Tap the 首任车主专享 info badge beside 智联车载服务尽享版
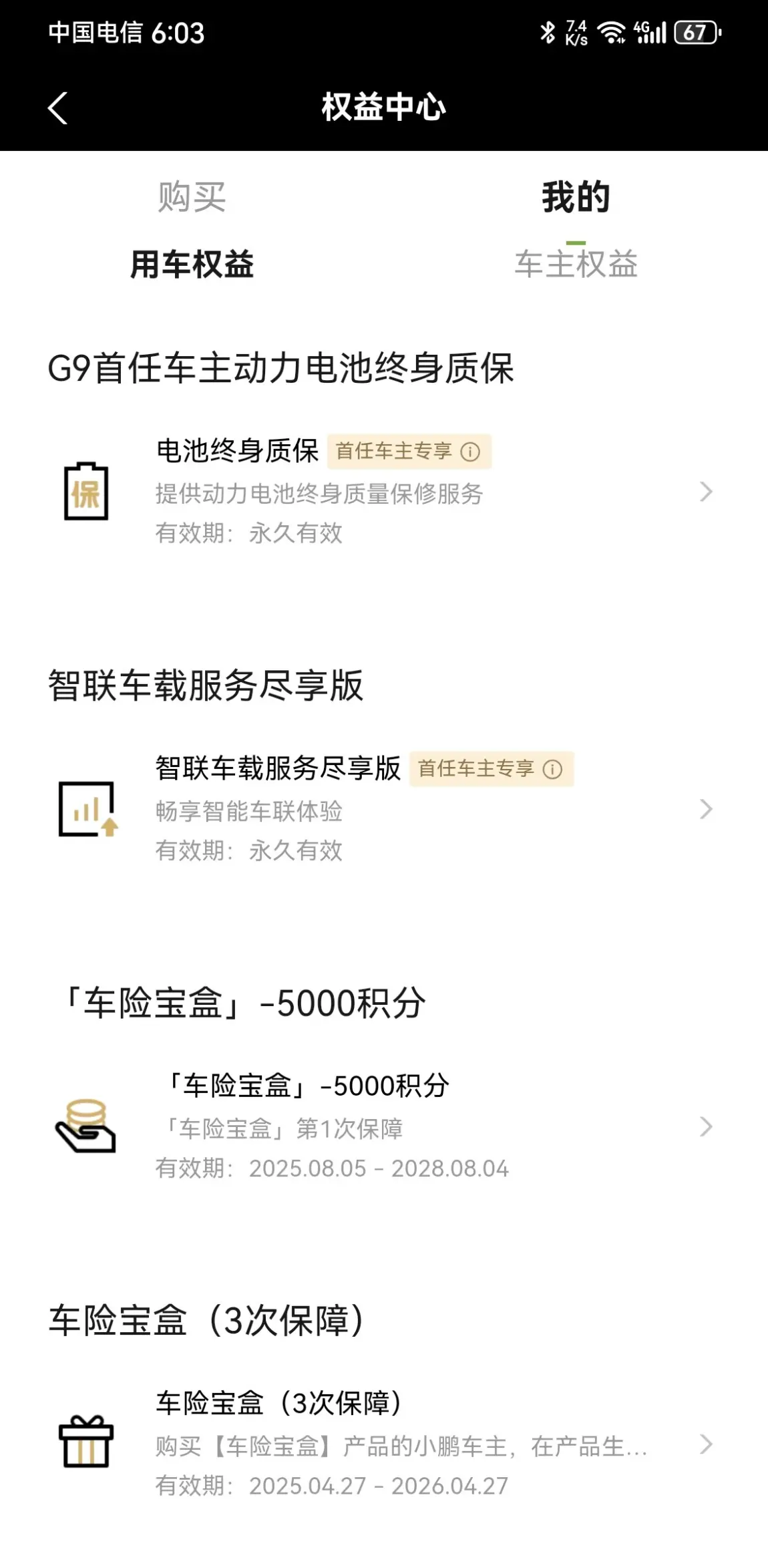This screenshot has height=1568, width=768. pyautogui.click(x=492, y=769)
